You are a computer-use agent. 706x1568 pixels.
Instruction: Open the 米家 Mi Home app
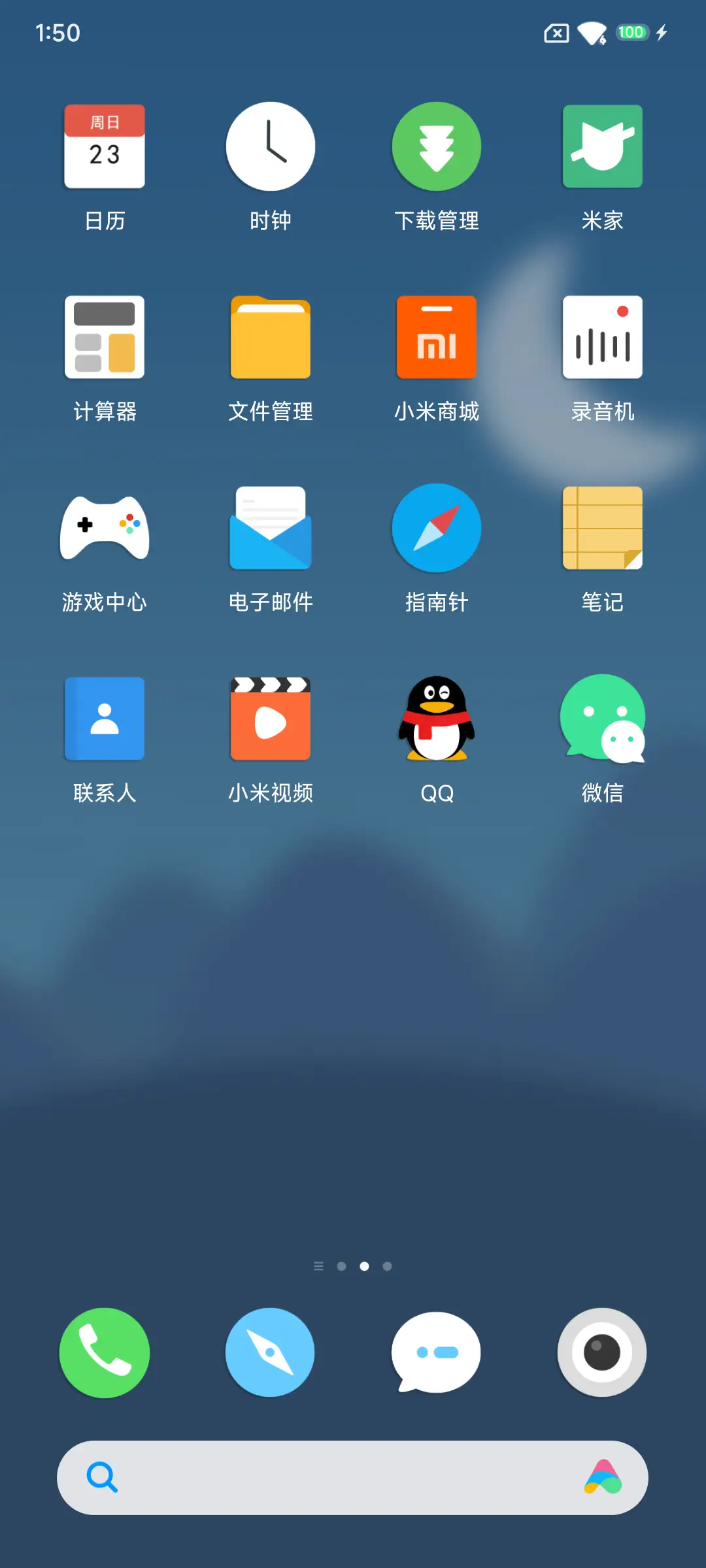pos(602,145)
